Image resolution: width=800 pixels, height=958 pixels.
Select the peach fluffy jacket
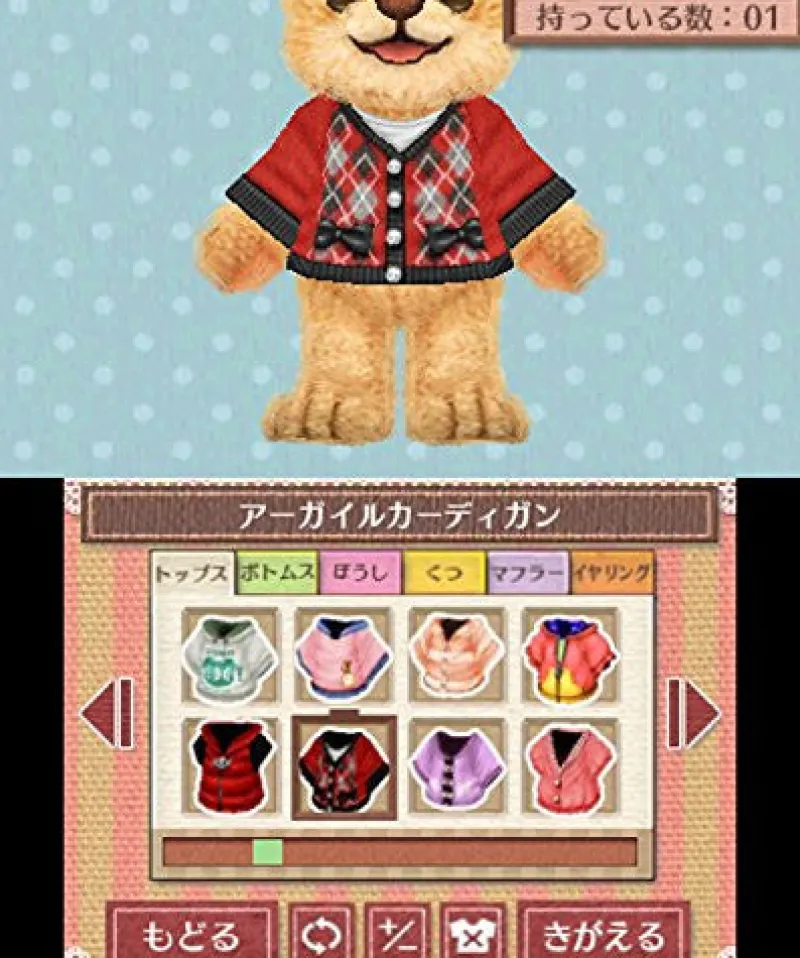tap(457, 655)
